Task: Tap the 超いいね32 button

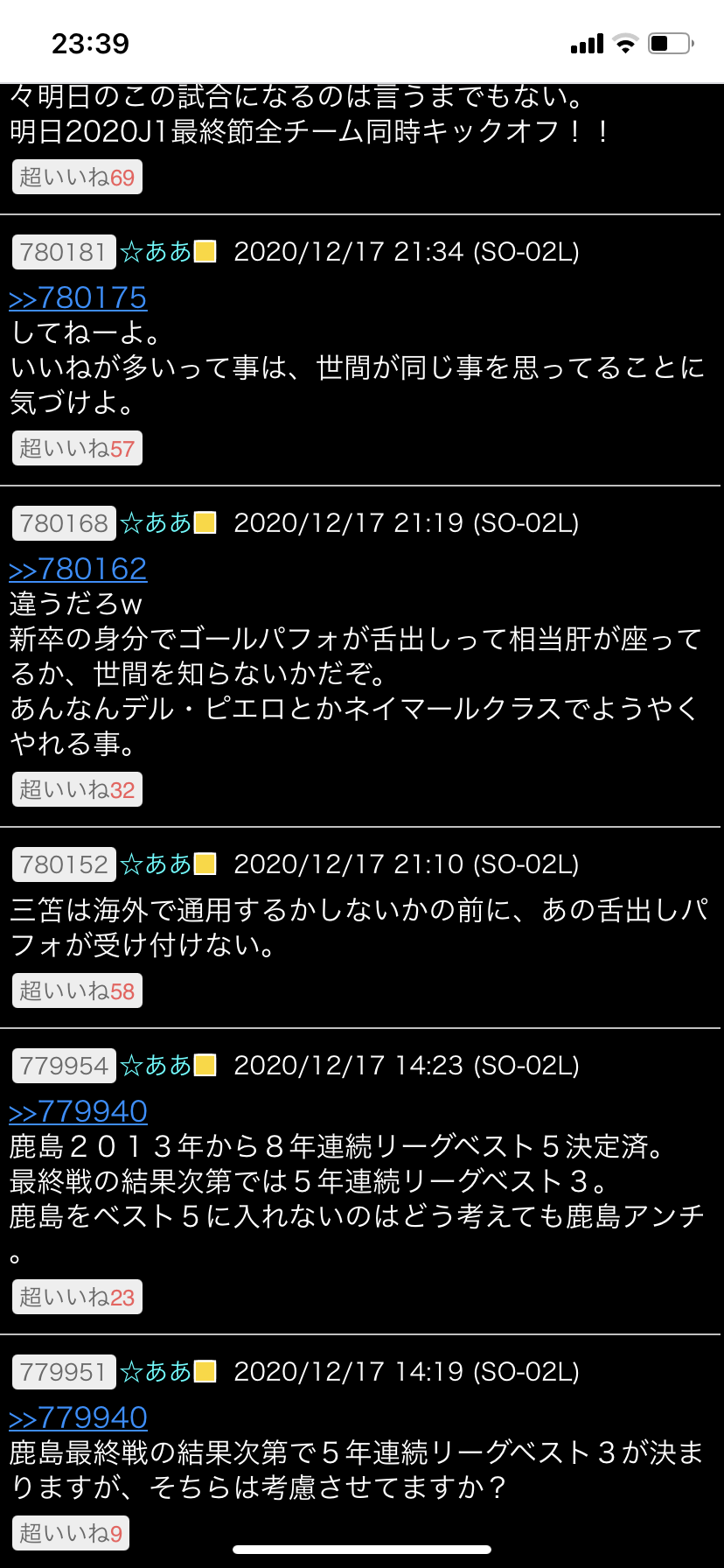Action: 77,790
